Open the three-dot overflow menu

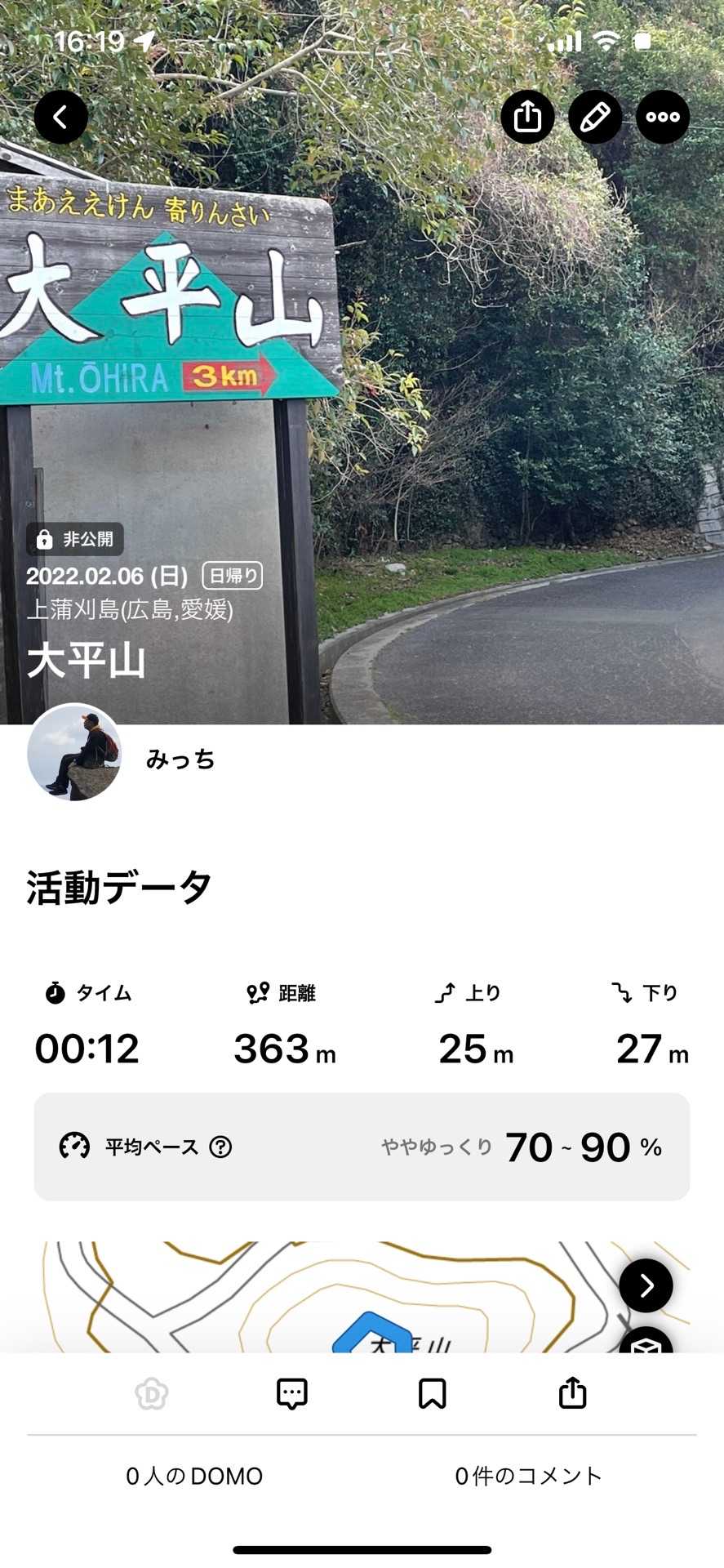click(662, 118)
